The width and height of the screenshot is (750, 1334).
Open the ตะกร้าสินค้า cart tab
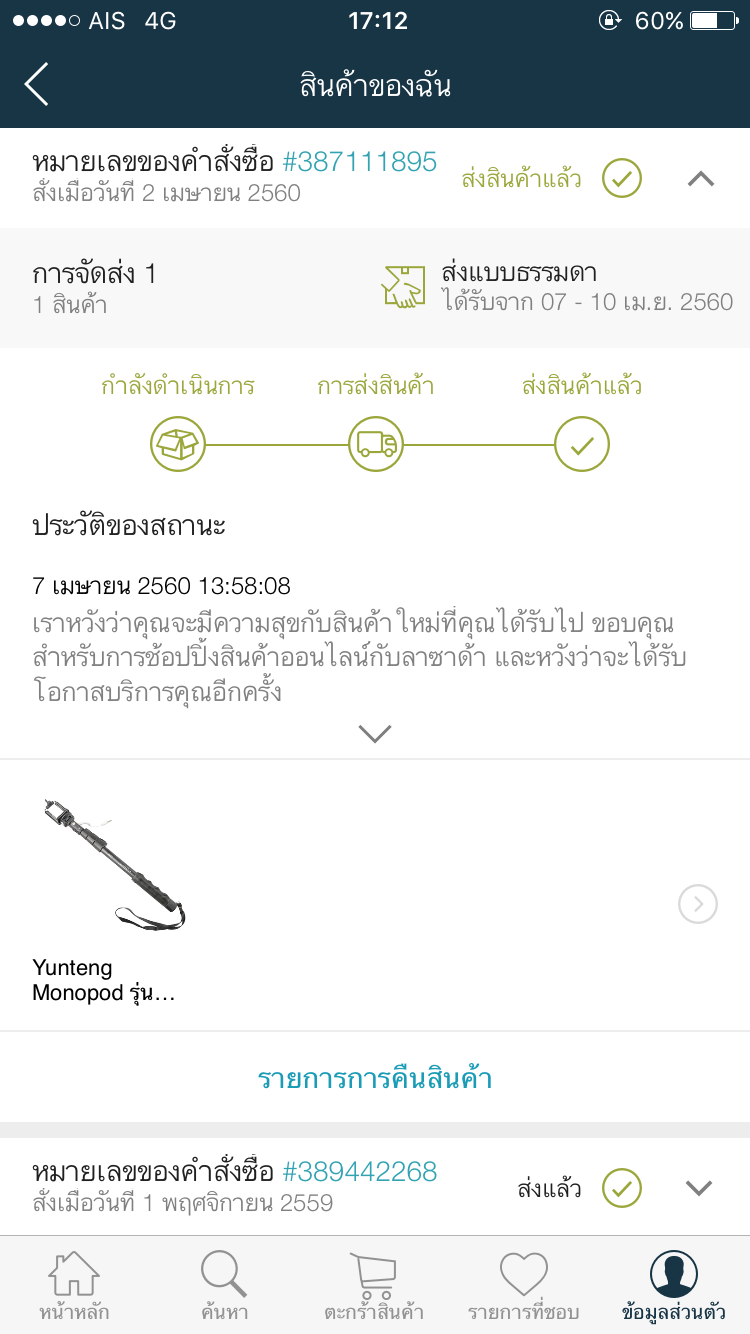[x=375, y=1286]
